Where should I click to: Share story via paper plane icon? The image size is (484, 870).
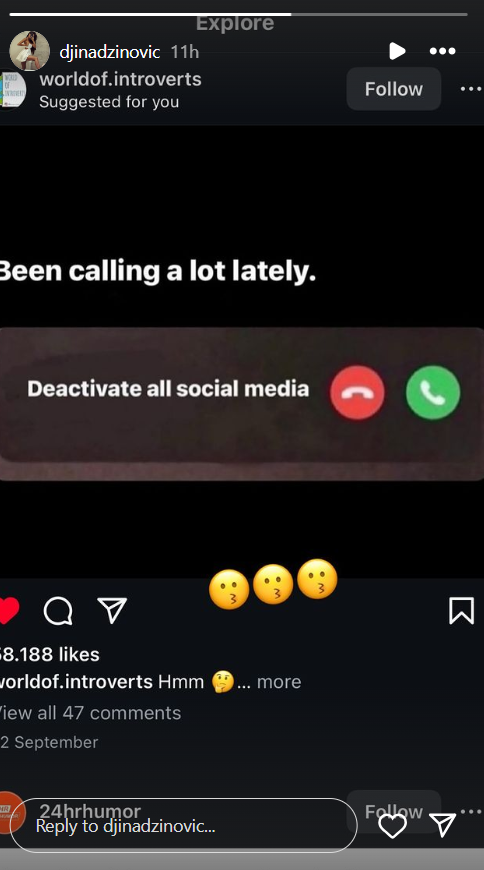pyautogui.click(x=443, y=826)
